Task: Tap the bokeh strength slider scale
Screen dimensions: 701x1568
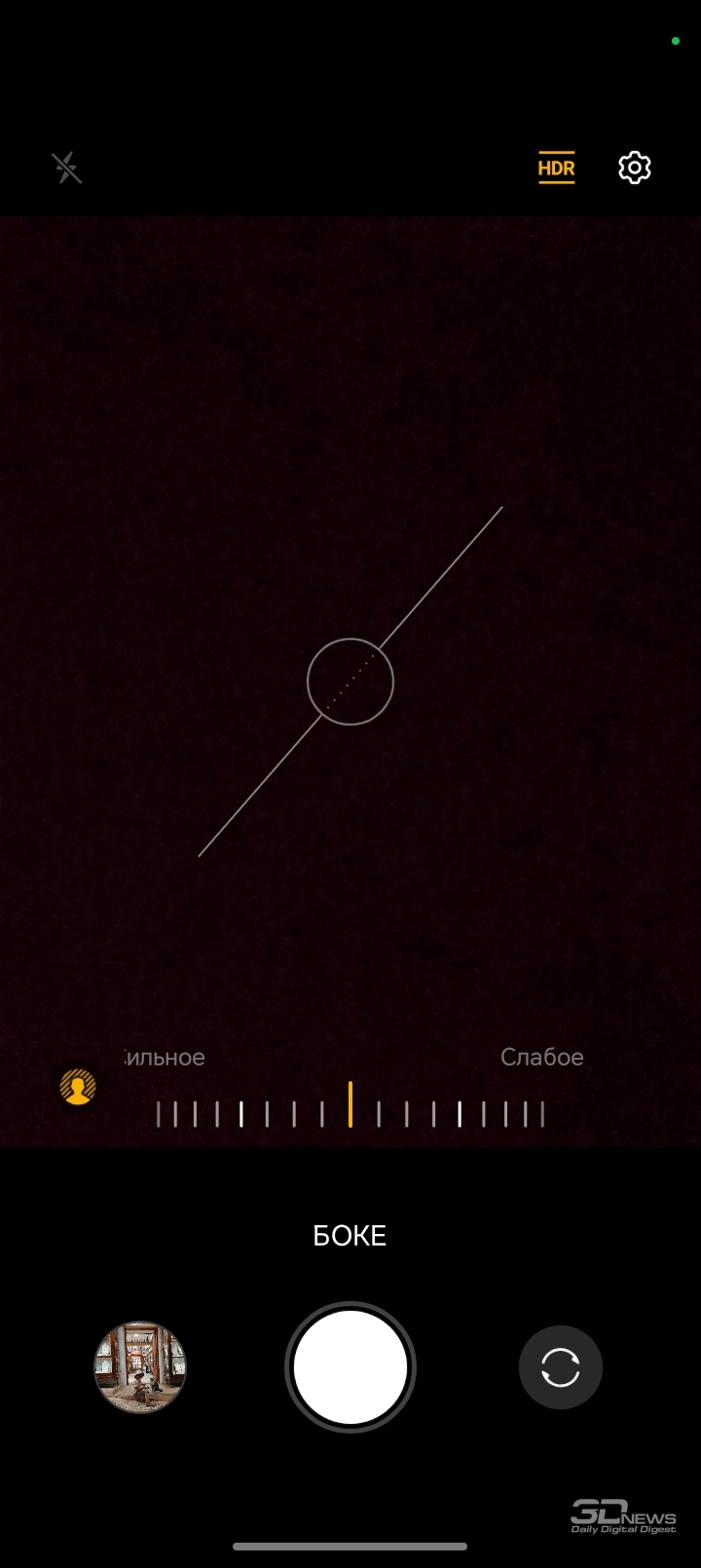Action: tap(350, 1112)
